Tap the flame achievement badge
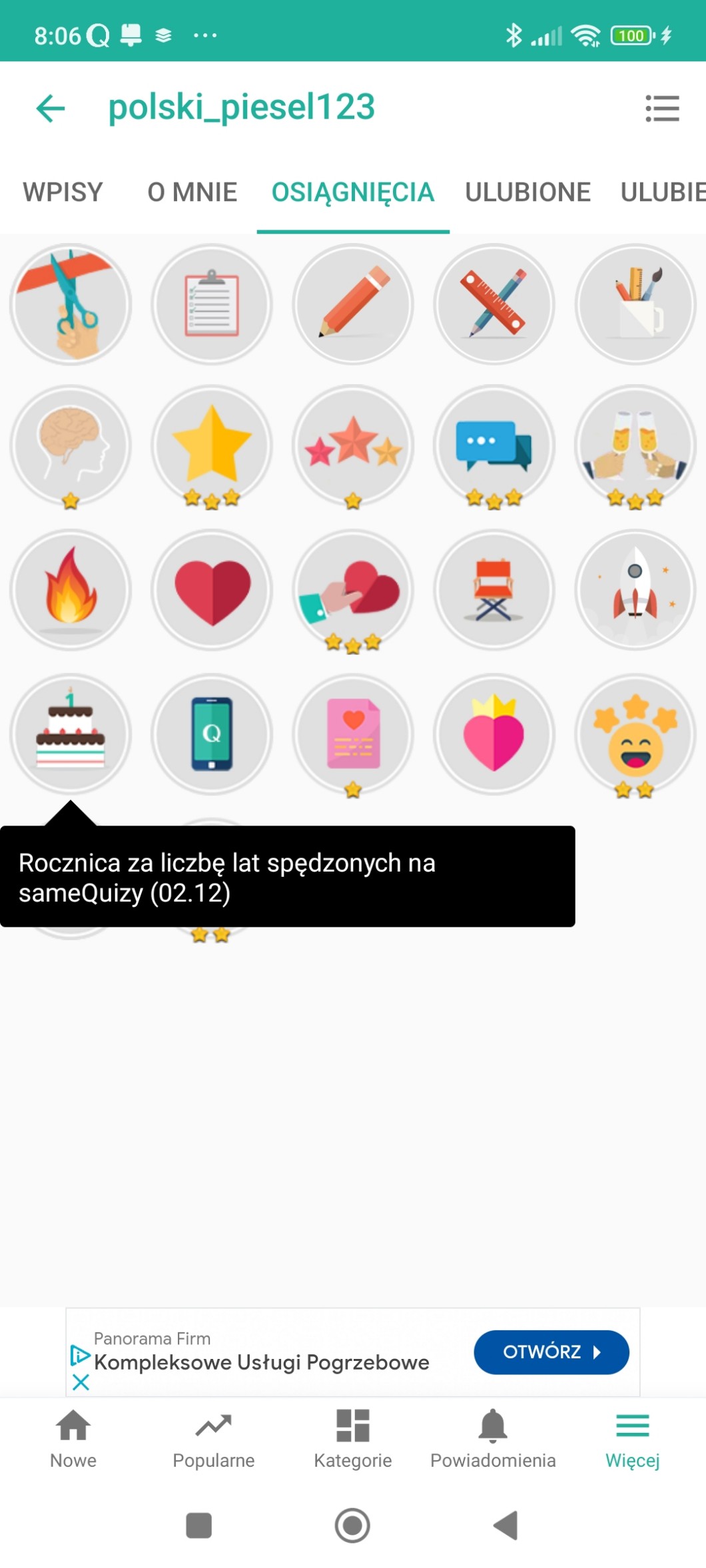 tap(71, 589)
